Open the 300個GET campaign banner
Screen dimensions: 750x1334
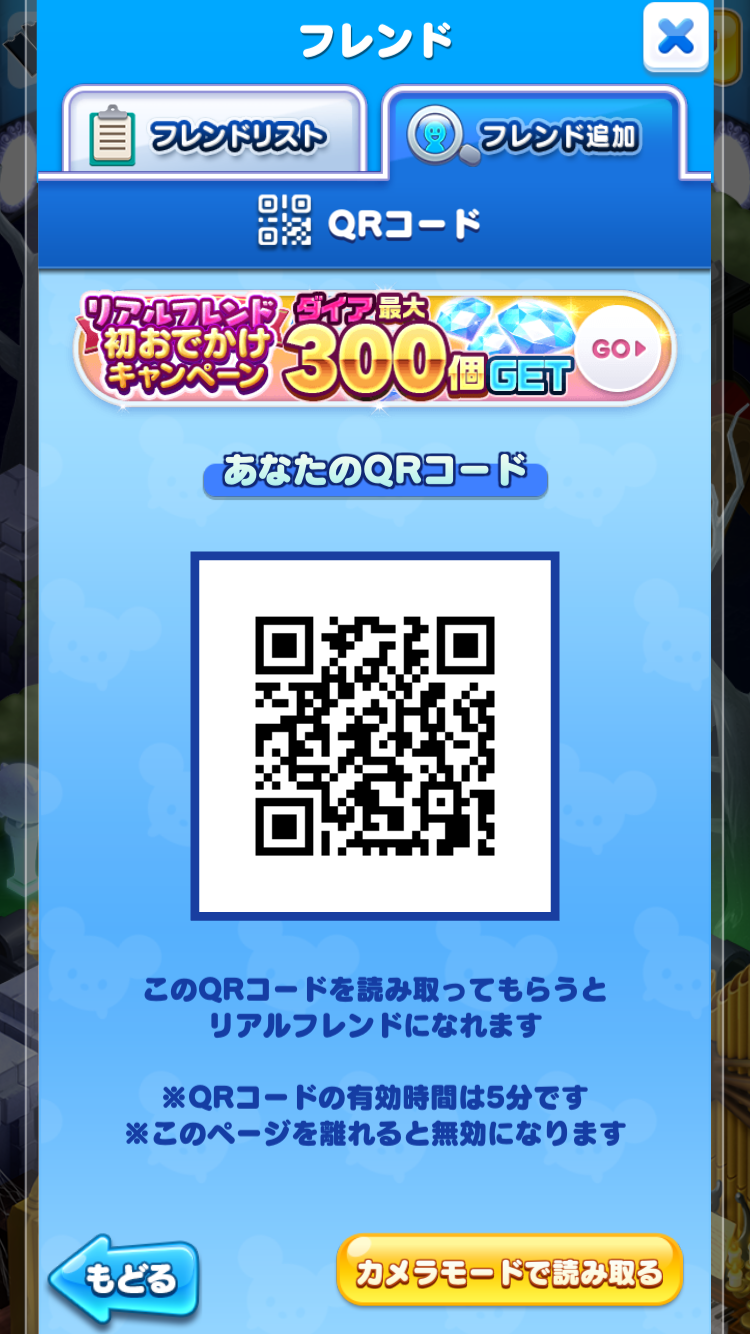pyautogui.click(x=375, y=350)
